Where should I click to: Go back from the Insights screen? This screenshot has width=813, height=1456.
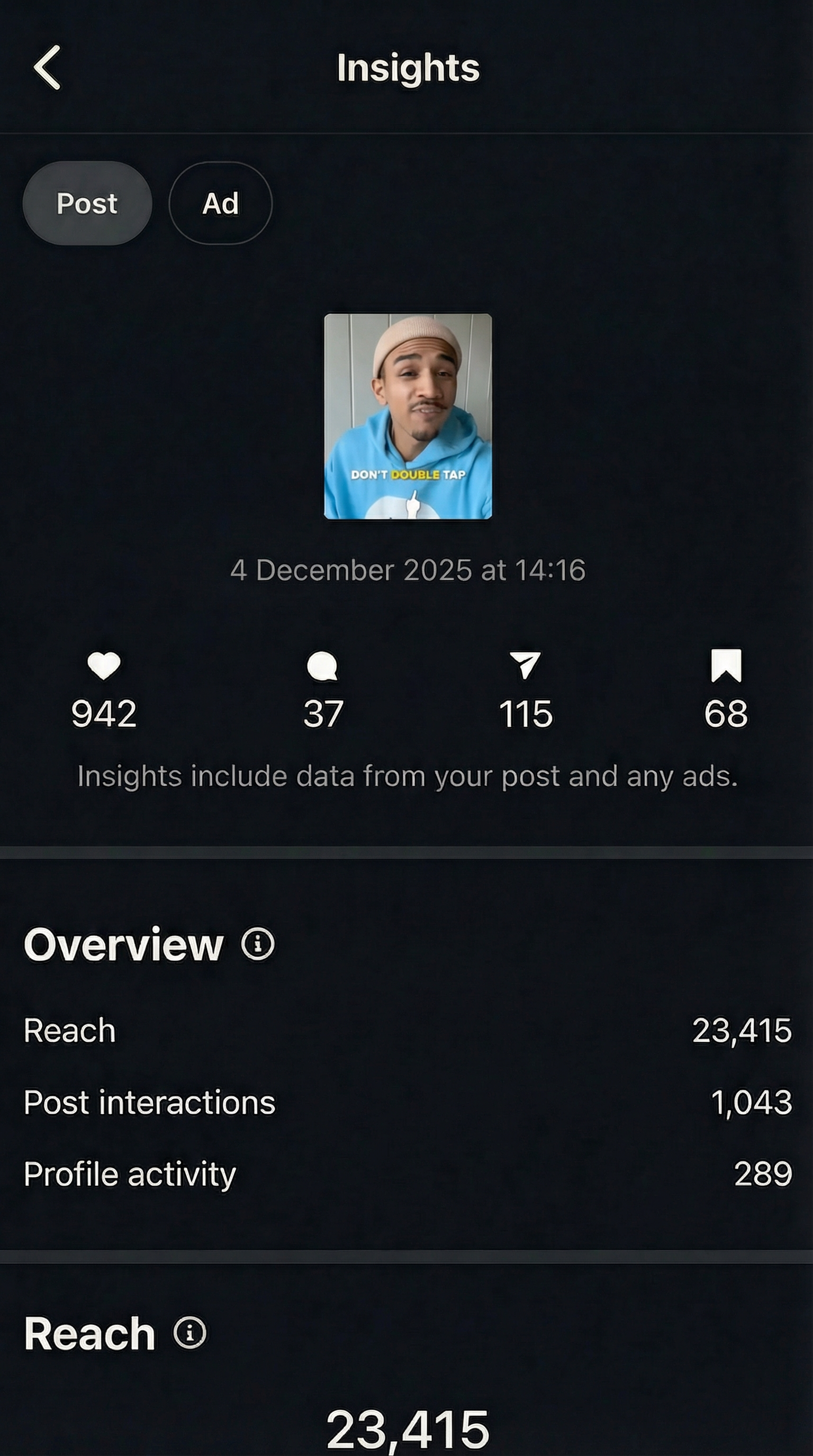point(48,68)
